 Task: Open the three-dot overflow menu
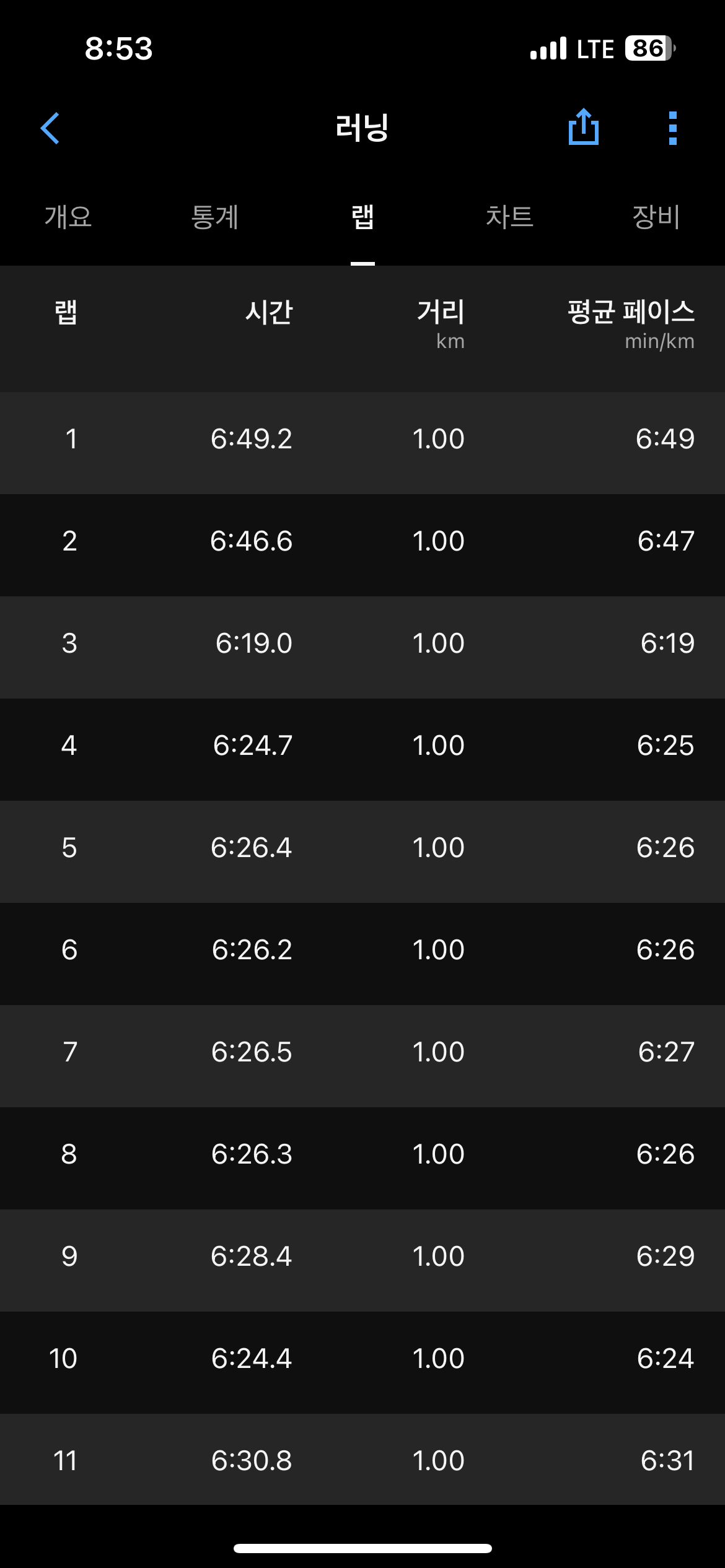pyautogui.click(x=673, y=128)
